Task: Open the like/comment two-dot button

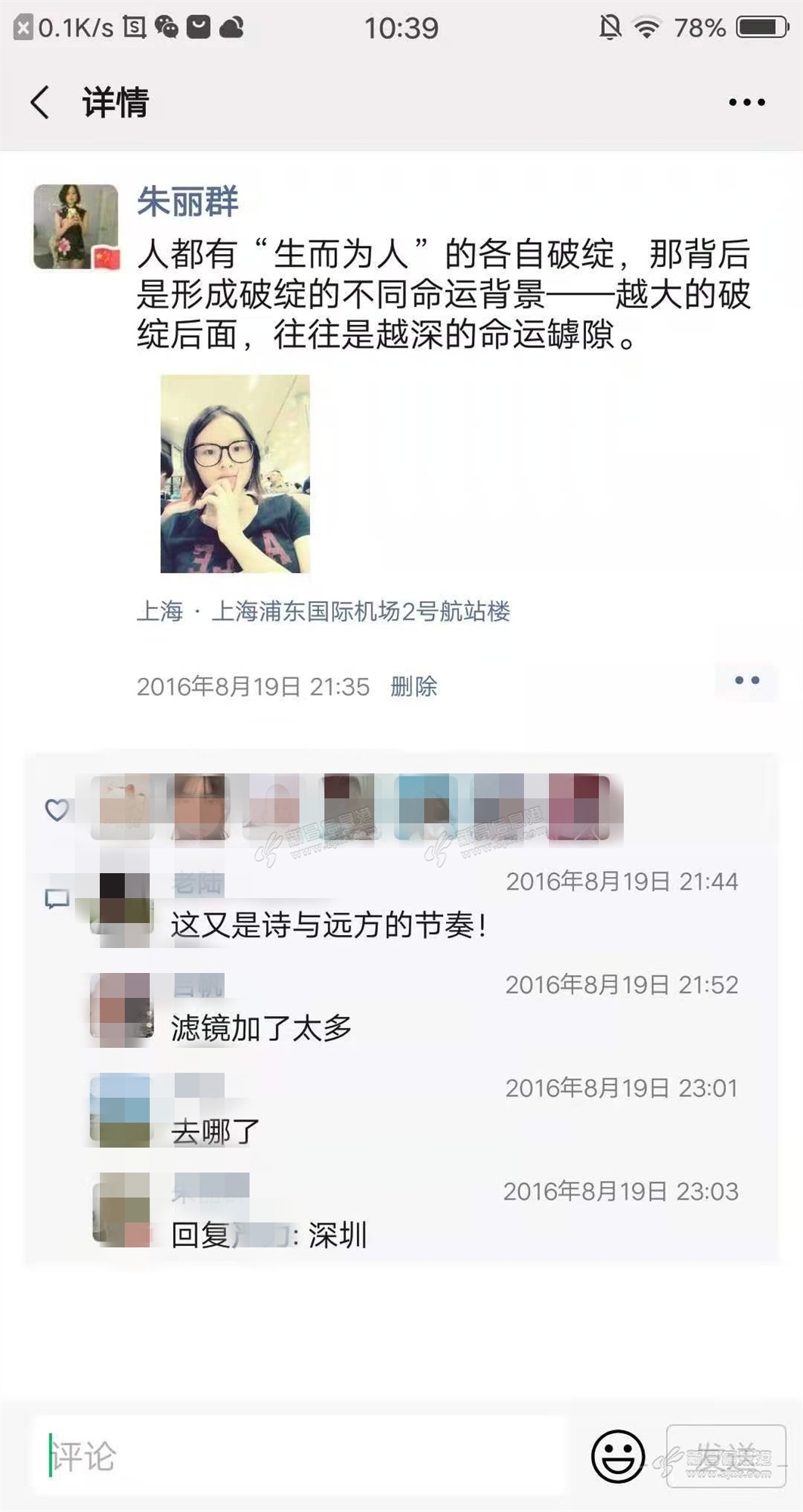Action: [x=746, y=680]
